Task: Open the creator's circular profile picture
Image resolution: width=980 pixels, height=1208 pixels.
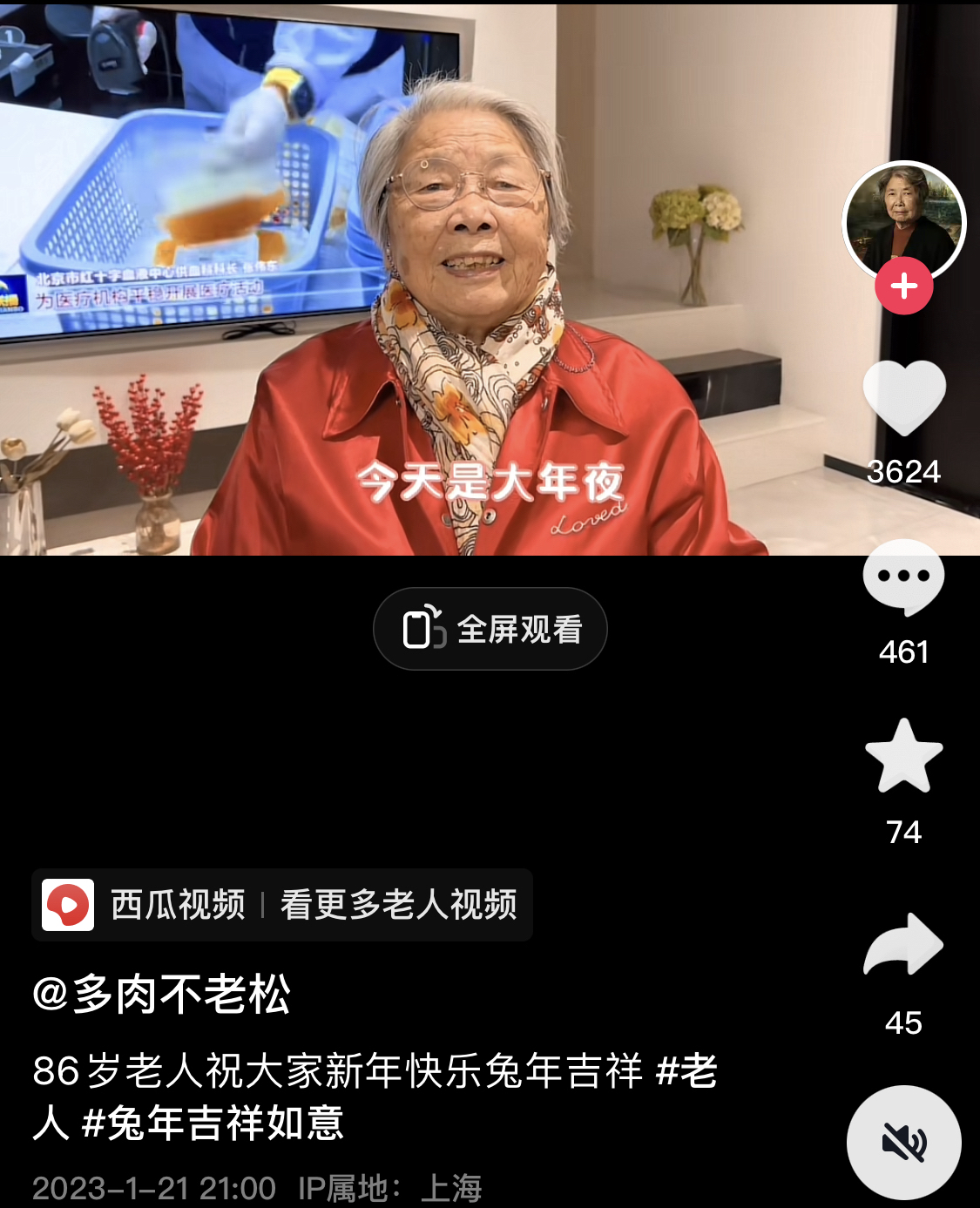Action: (905, 223)
